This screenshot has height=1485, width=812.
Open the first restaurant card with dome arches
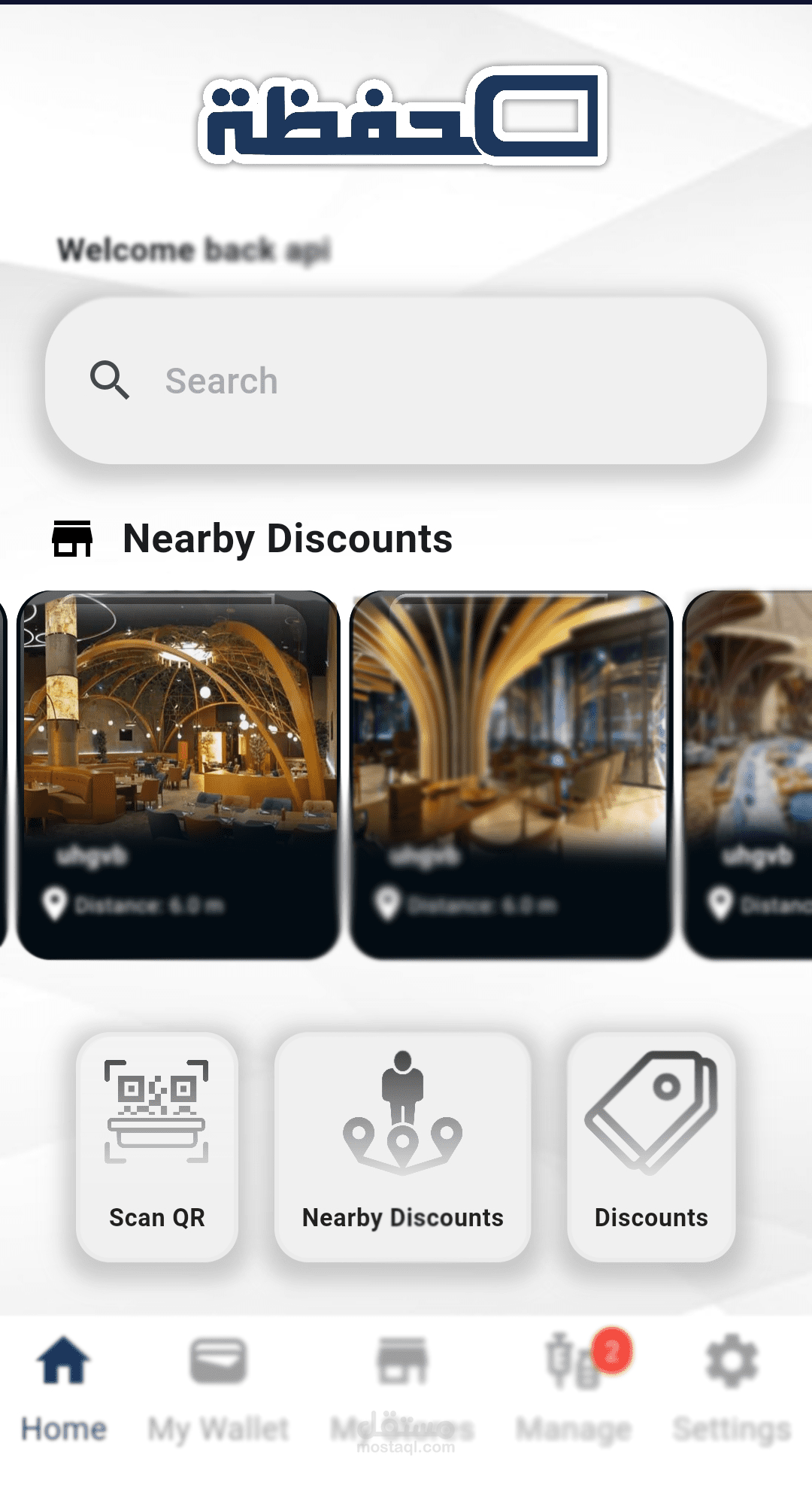tap(178, 775)
